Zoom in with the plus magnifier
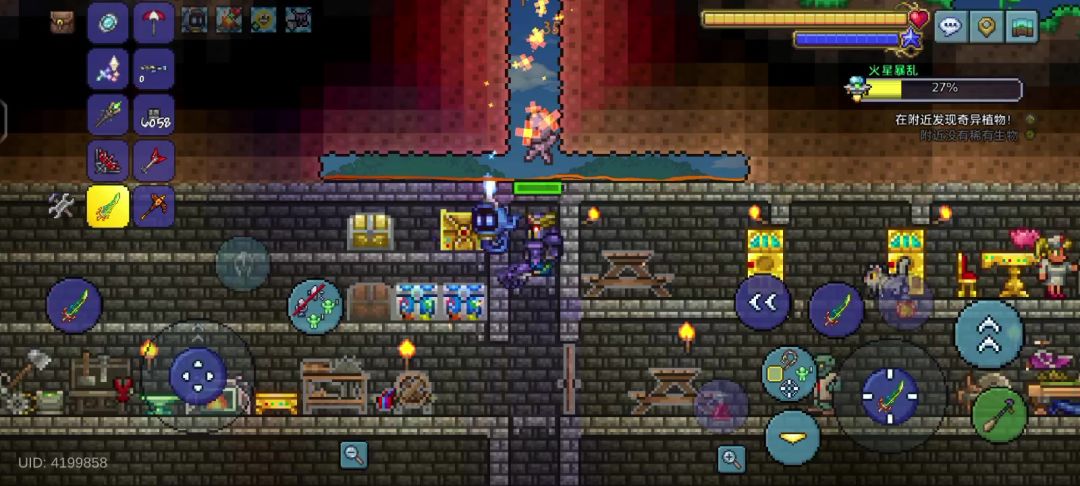 732,459
